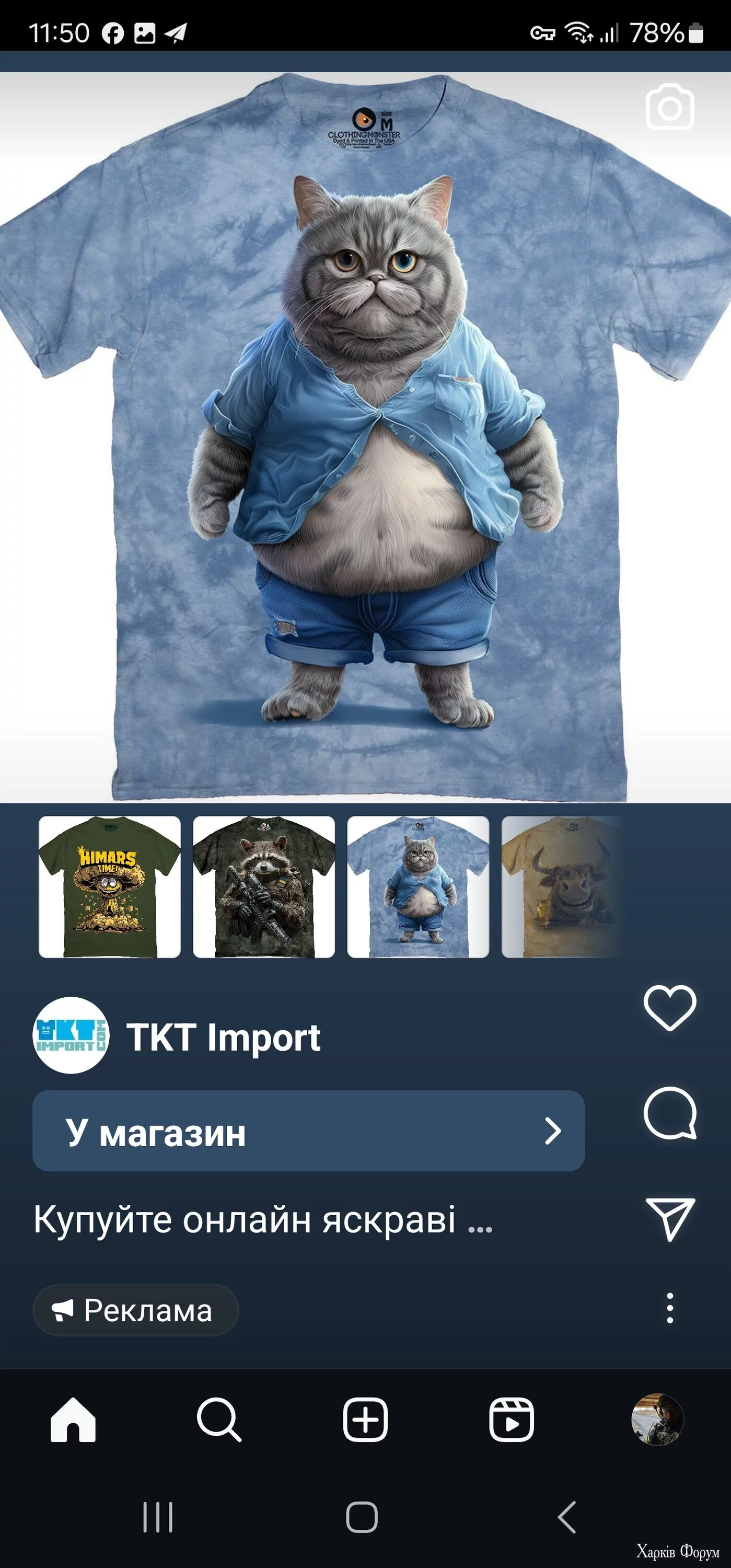
Task: Tap the camera icon on the ad
Action: click(x=669, y=108)
